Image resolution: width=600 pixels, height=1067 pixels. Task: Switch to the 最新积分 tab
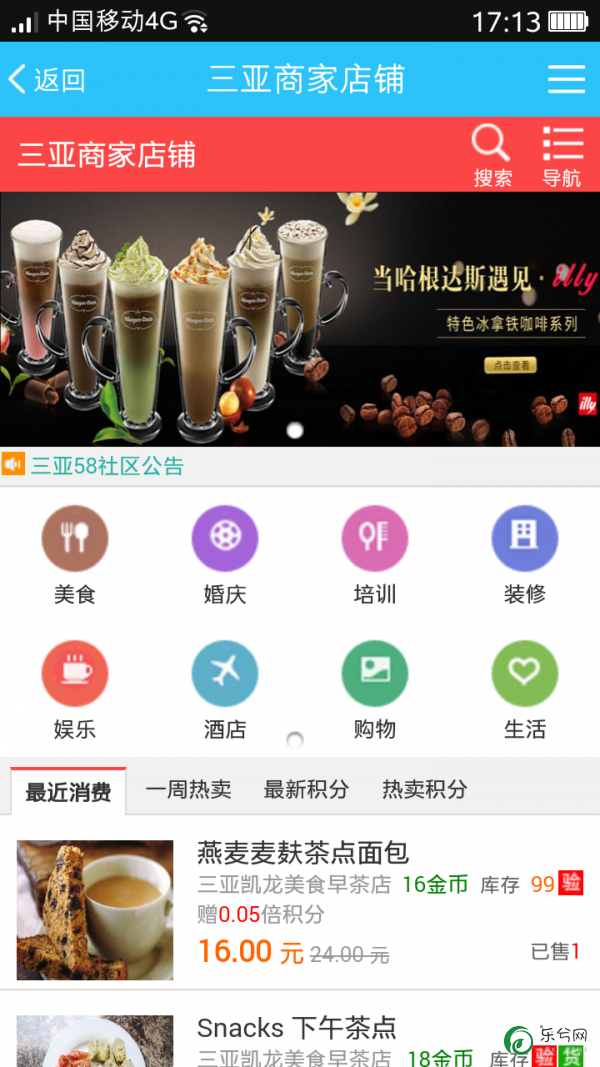306,789
